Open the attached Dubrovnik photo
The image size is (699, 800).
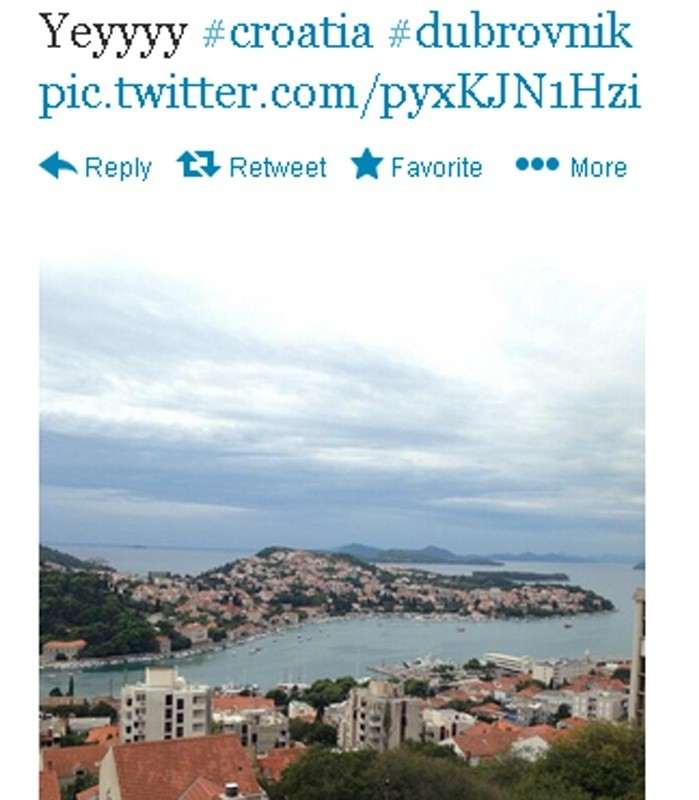click(x=342, y=530)
